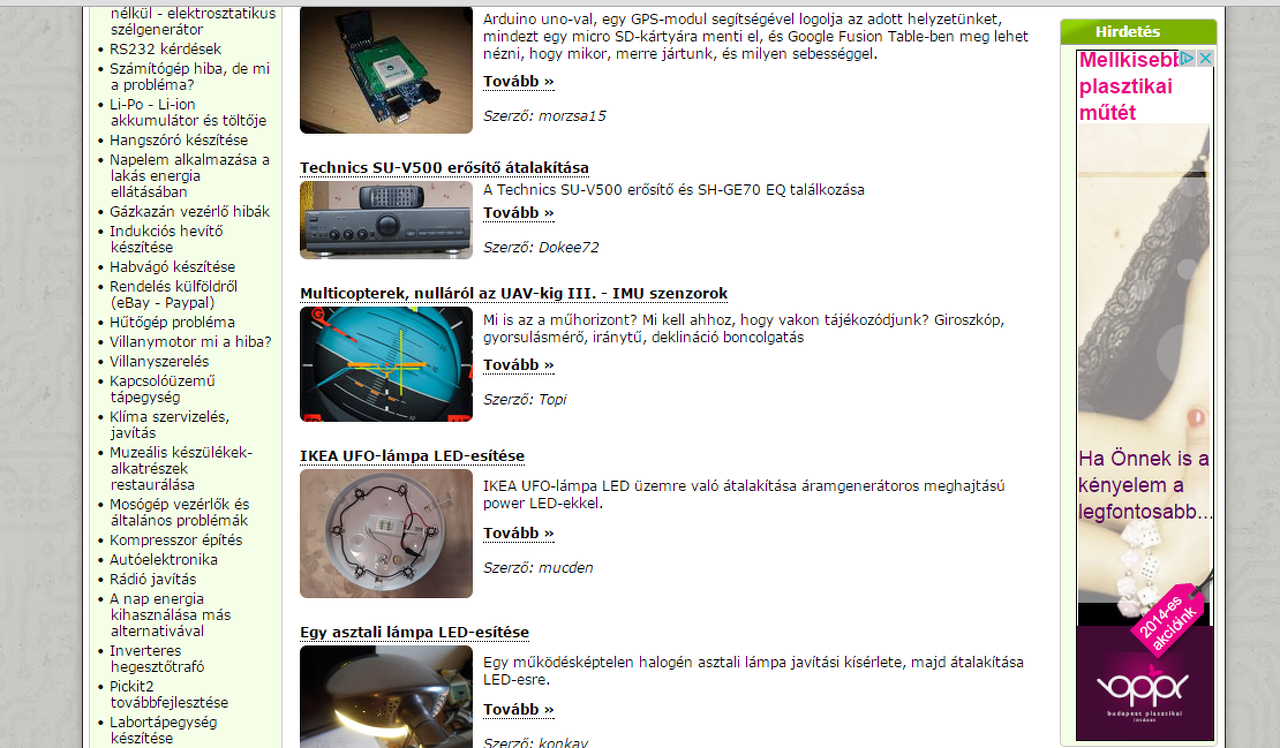
Task: Open Kompresszor építés forum topic
Action: (176, 540)
